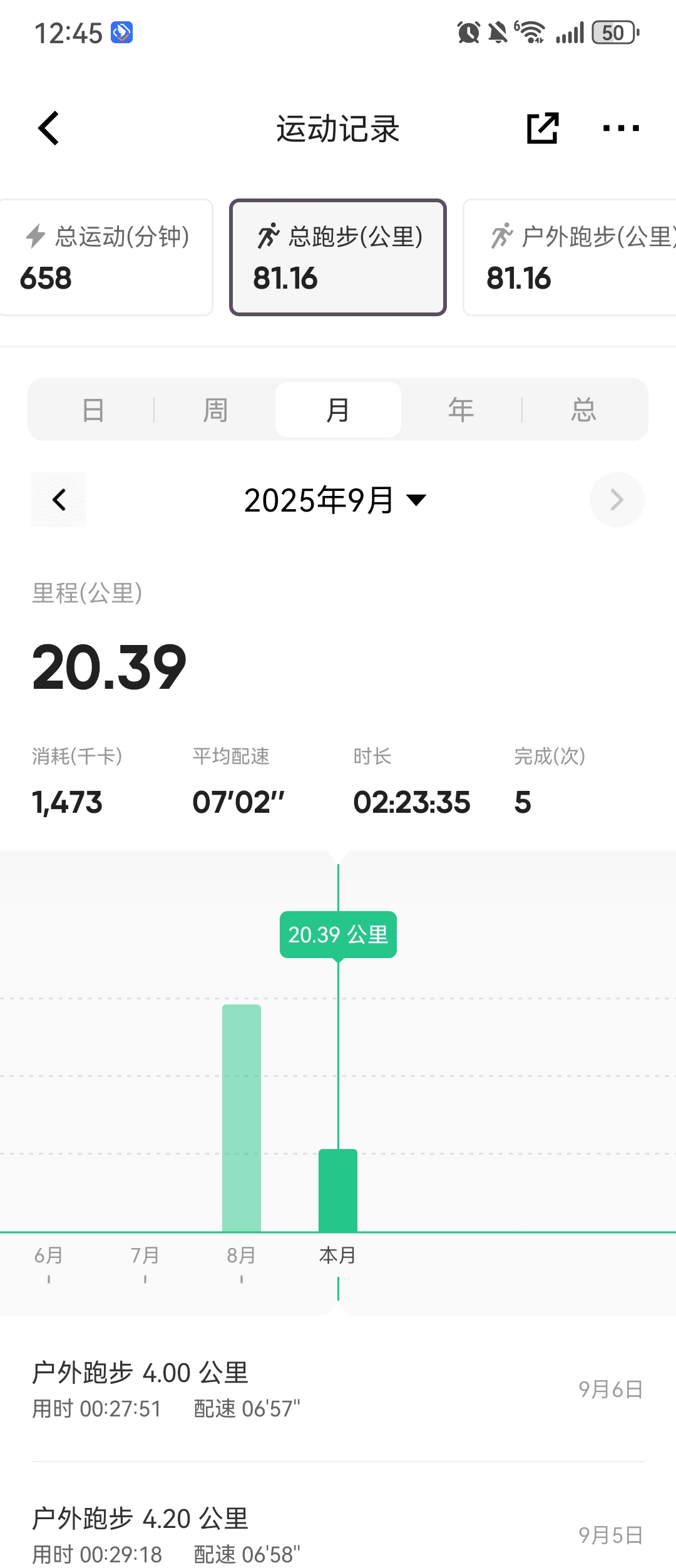Switch to the 月 view
This screenshot has width=676, height=1568.
point(338,410)
